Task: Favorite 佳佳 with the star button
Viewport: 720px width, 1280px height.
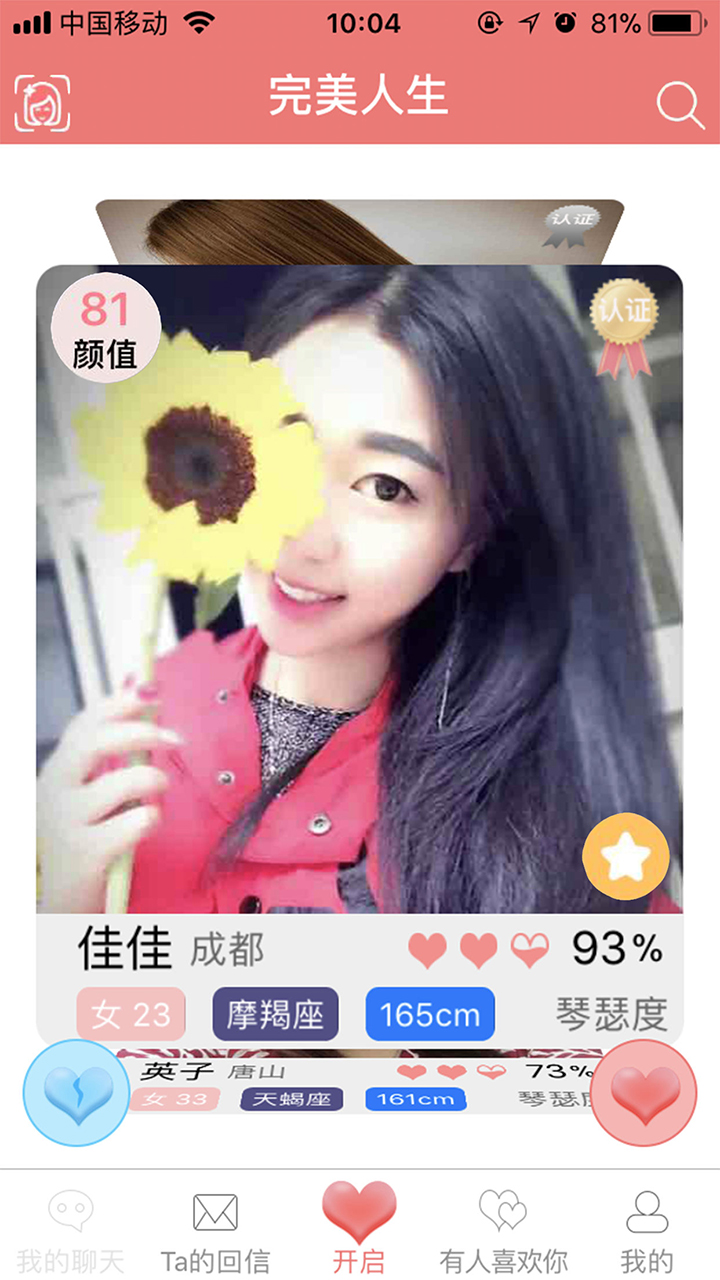Action: tap(626, 856)
